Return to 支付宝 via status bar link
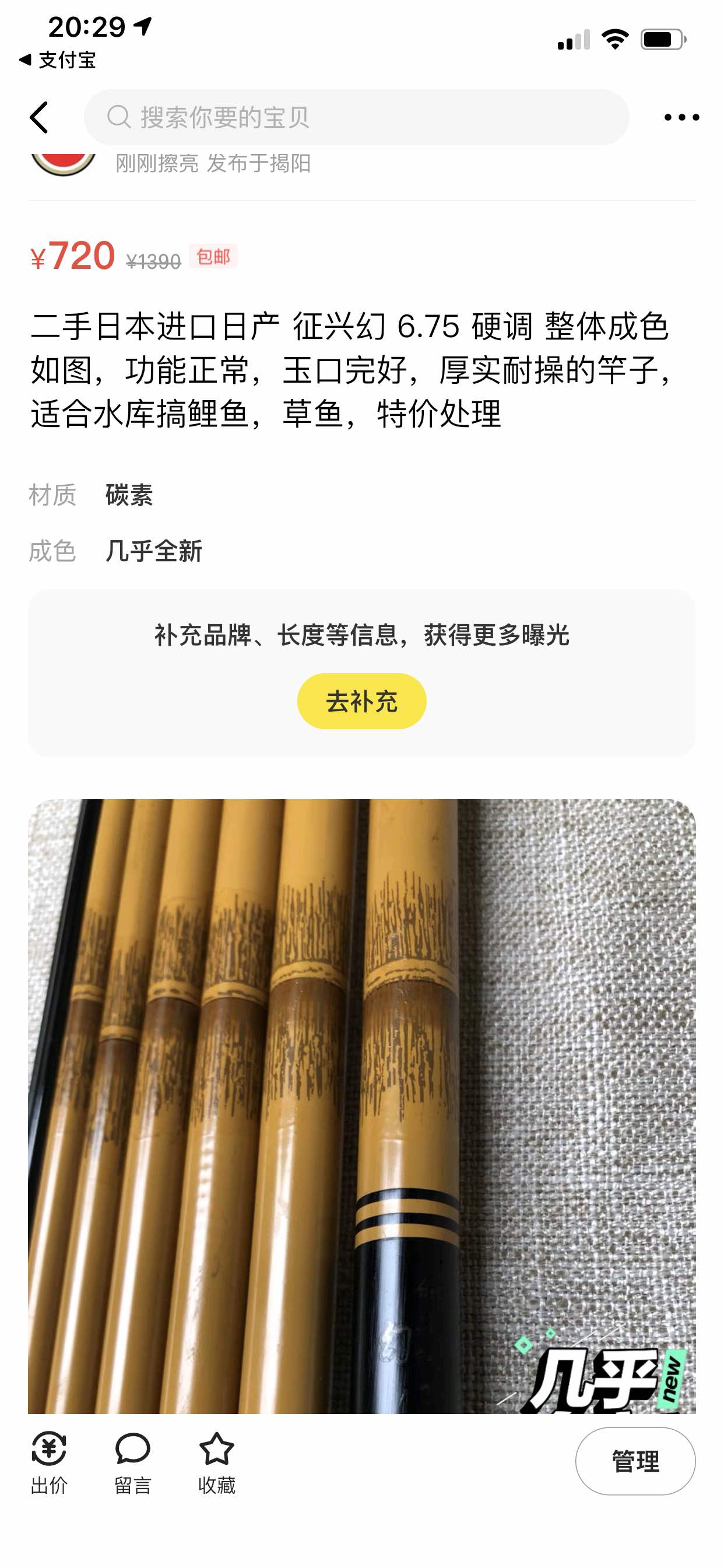 click(x=57, y=60)
